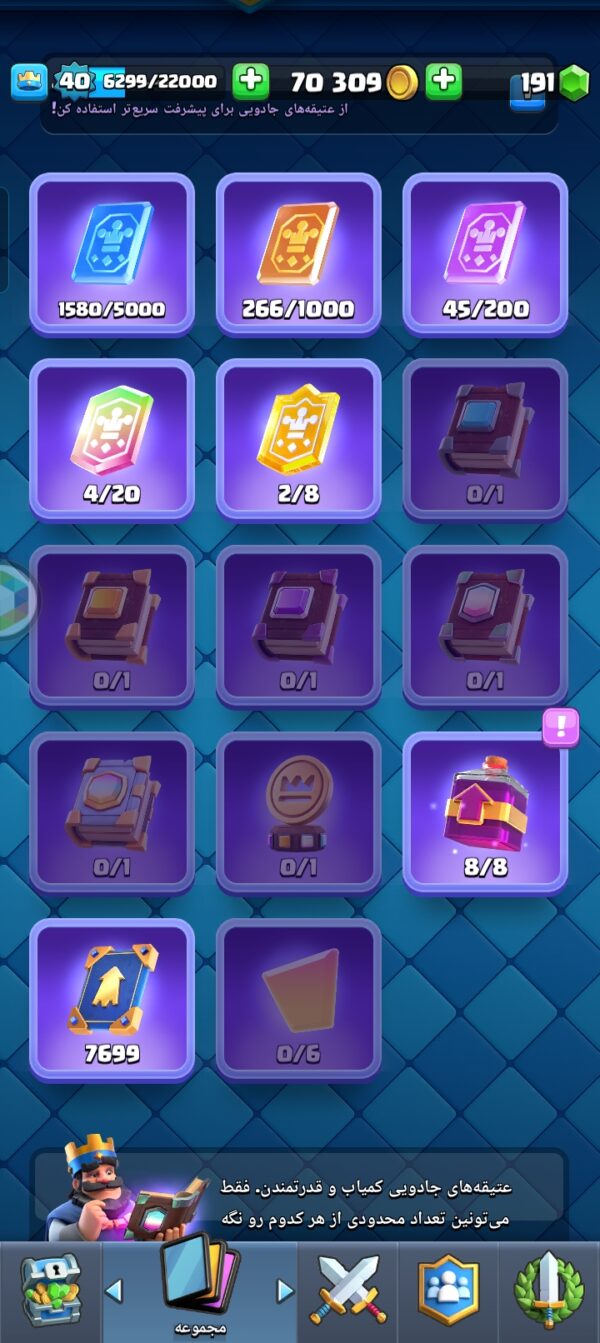Open the common wild card tile 1580/5000
Image resolution: width=600 pixels, height=1343 pixels.
[111, 253]
